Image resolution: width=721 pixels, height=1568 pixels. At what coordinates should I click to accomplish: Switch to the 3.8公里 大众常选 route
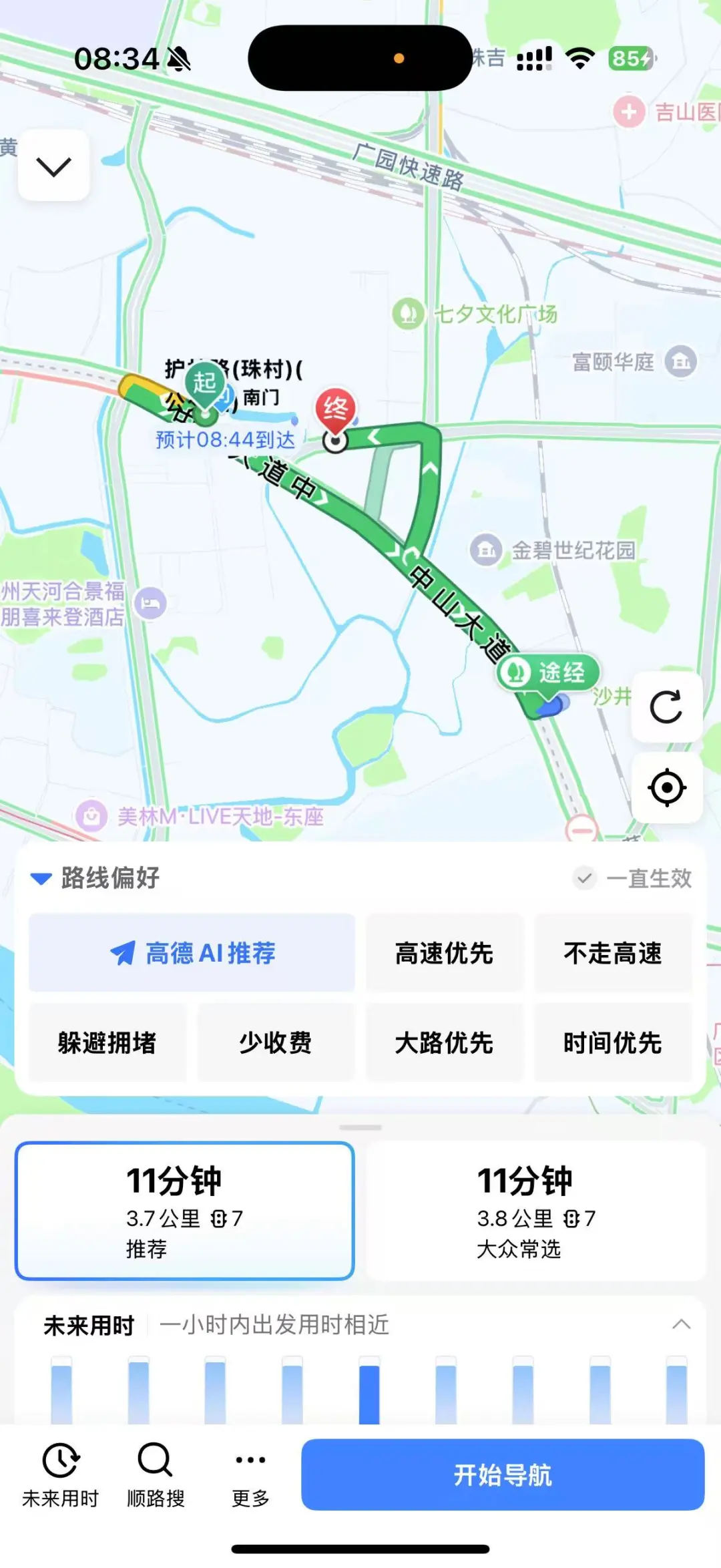pos(536,1211)
